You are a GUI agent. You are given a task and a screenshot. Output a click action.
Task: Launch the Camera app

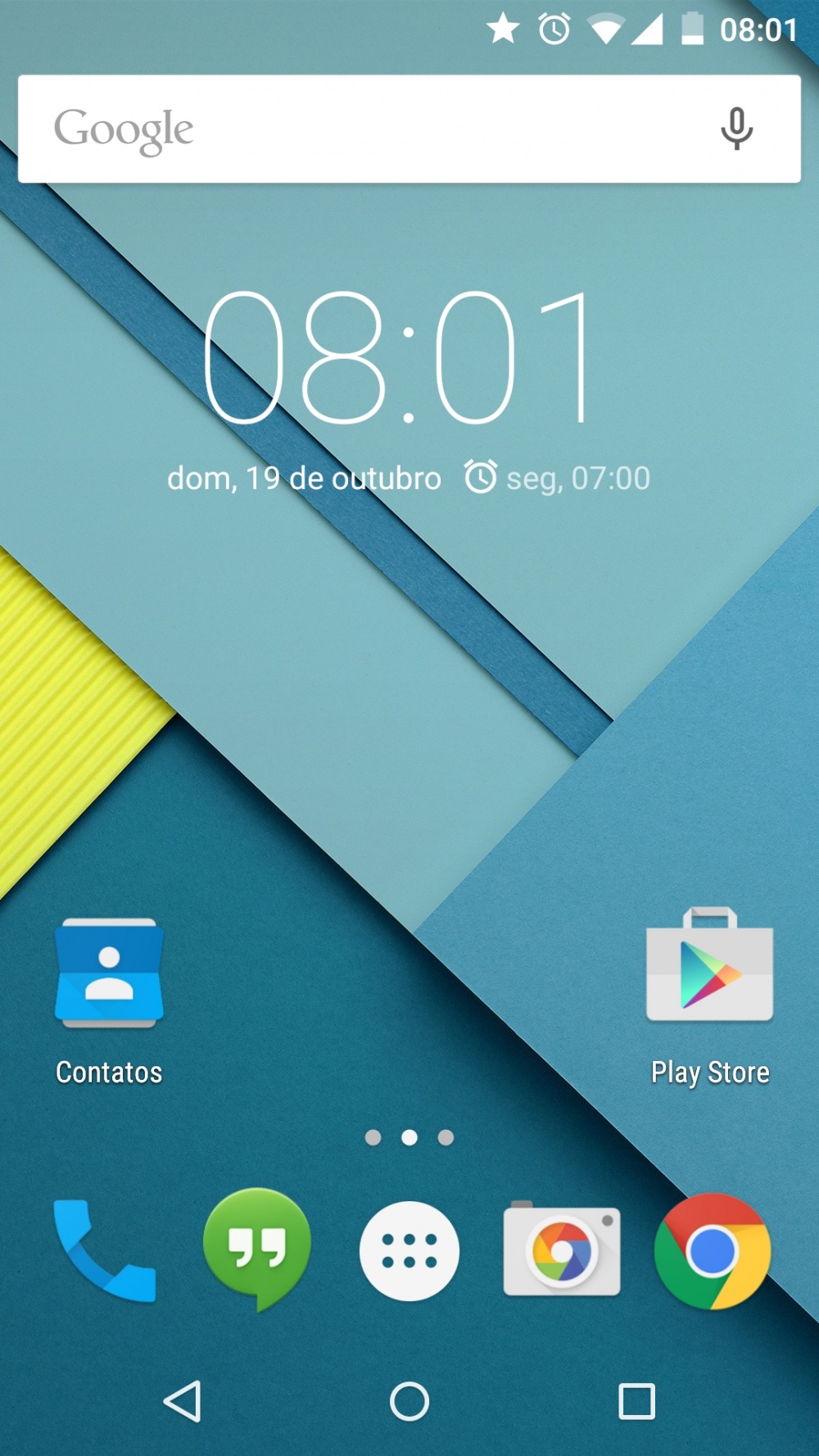click(562, 1250)
